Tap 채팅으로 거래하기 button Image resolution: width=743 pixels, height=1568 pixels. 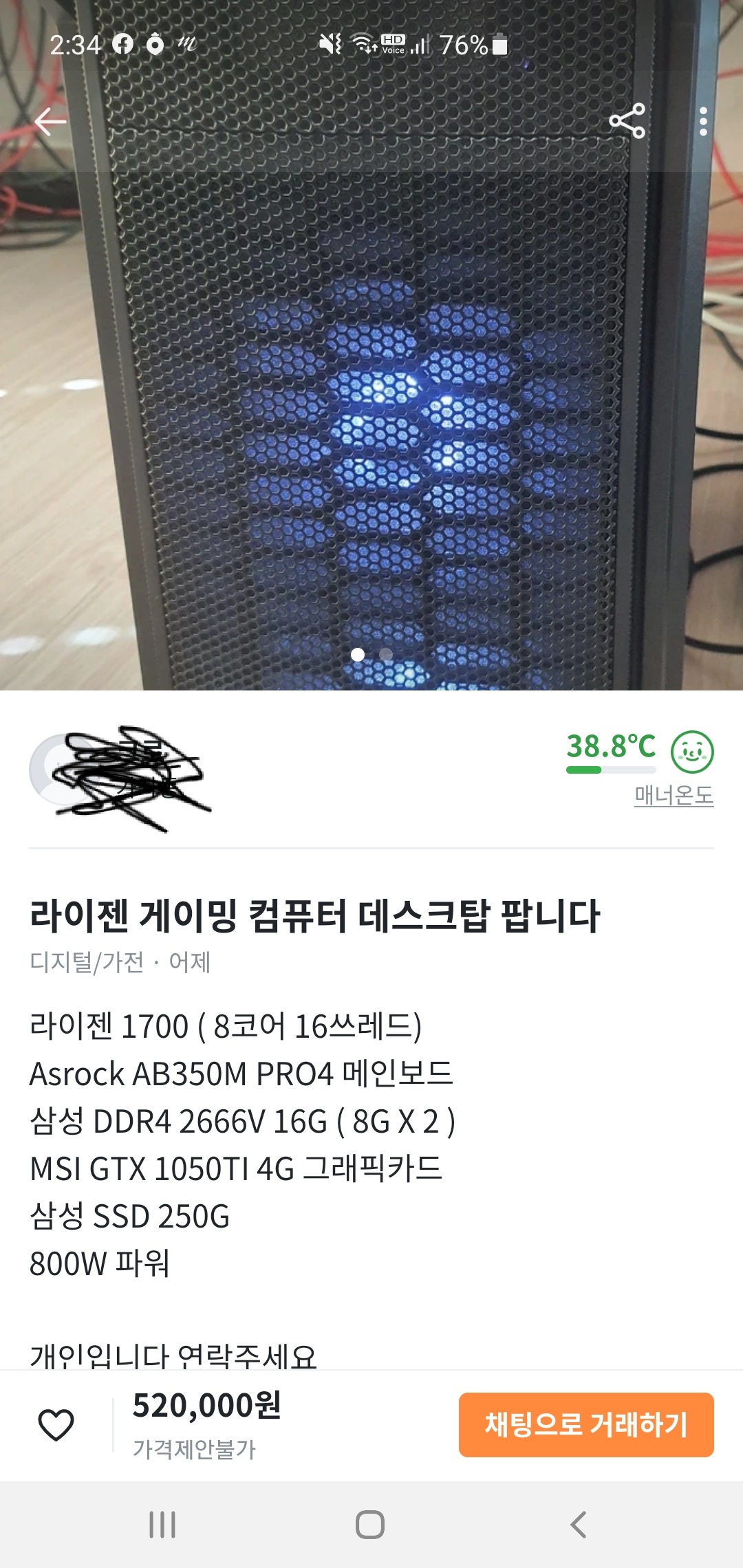click(586, 1424)
